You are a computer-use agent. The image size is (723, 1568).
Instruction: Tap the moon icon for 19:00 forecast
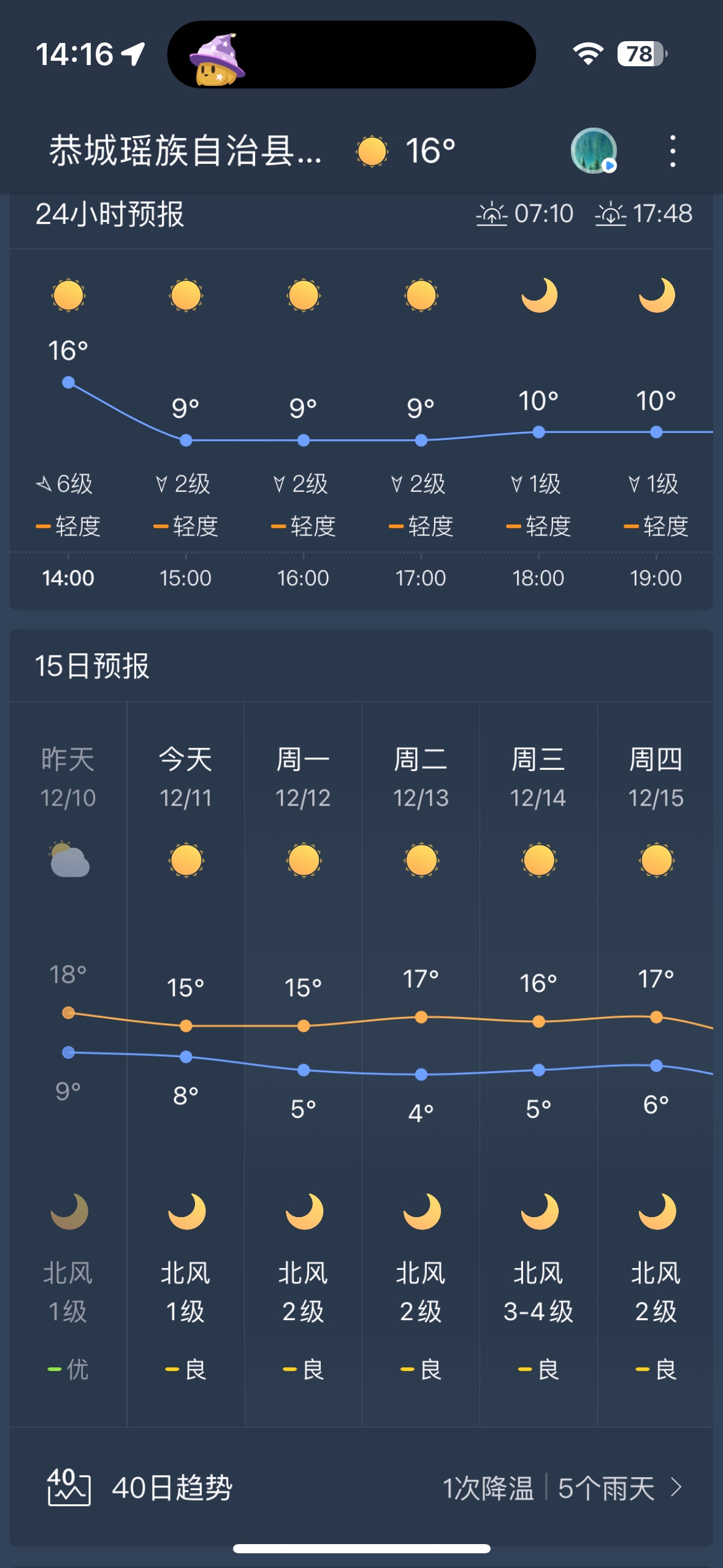coord(656,296)
